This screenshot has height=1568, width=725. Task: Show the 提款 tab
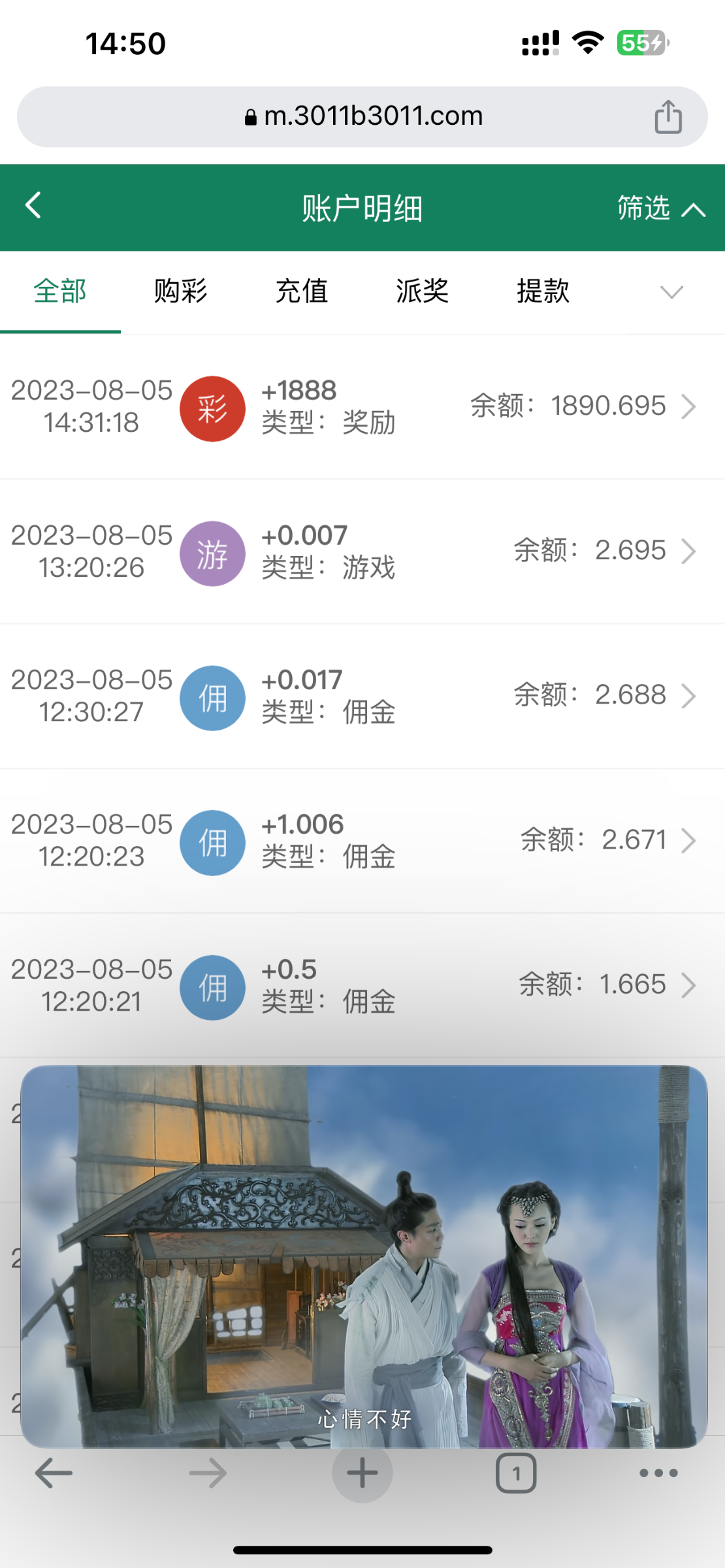point(543,291)
